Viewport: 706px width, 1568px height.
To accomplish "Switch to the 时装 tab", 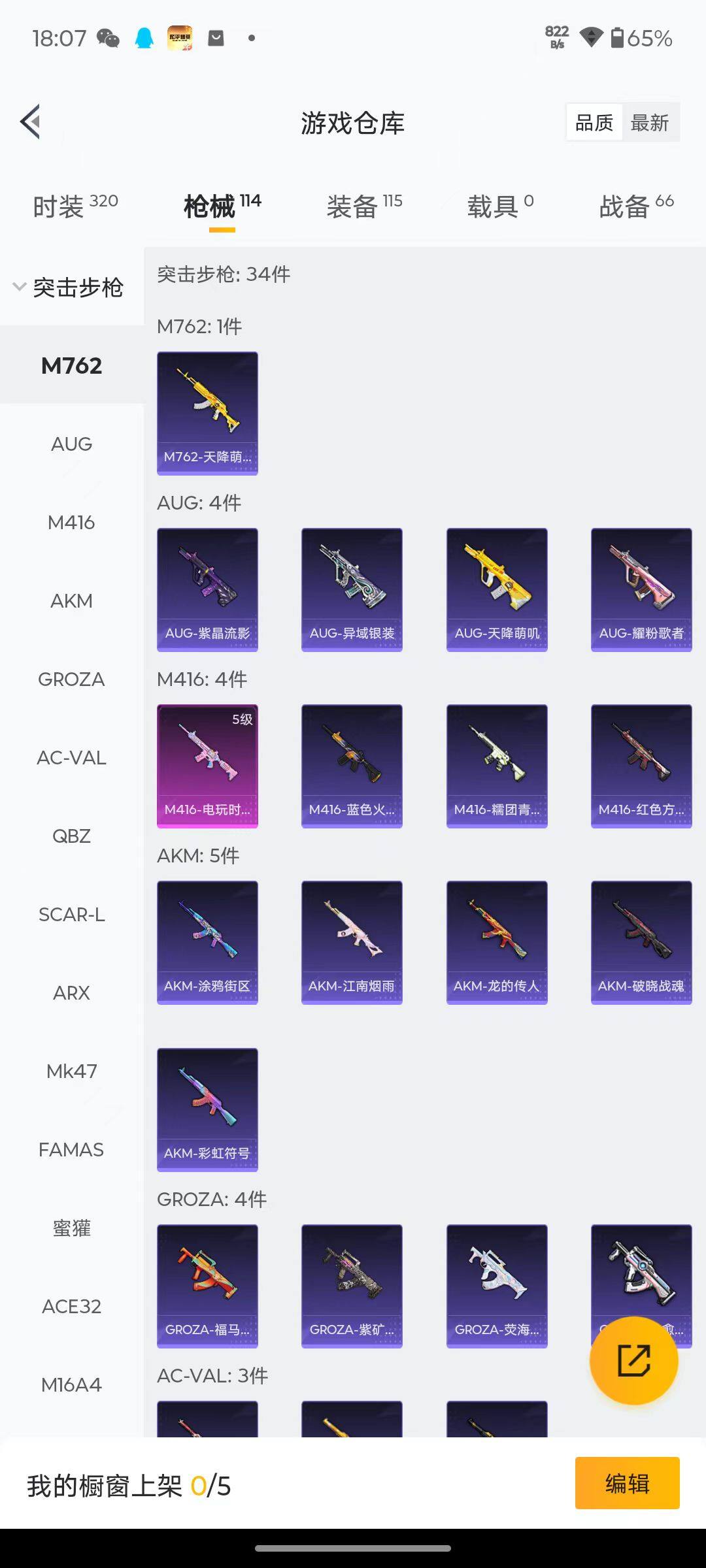I will (75, 206).
